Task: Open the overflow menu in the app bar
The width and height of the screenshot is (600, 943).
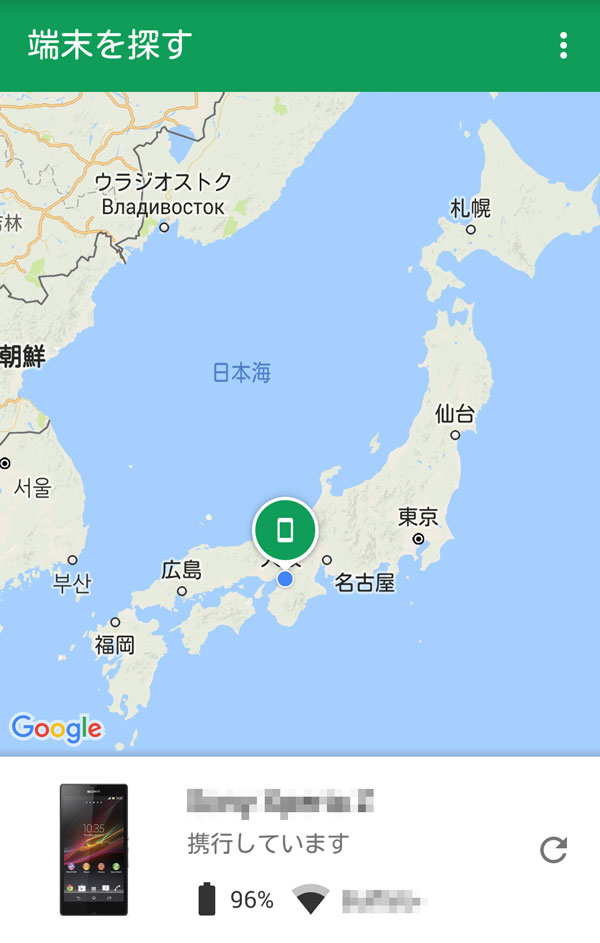Action: coord(564,45)
